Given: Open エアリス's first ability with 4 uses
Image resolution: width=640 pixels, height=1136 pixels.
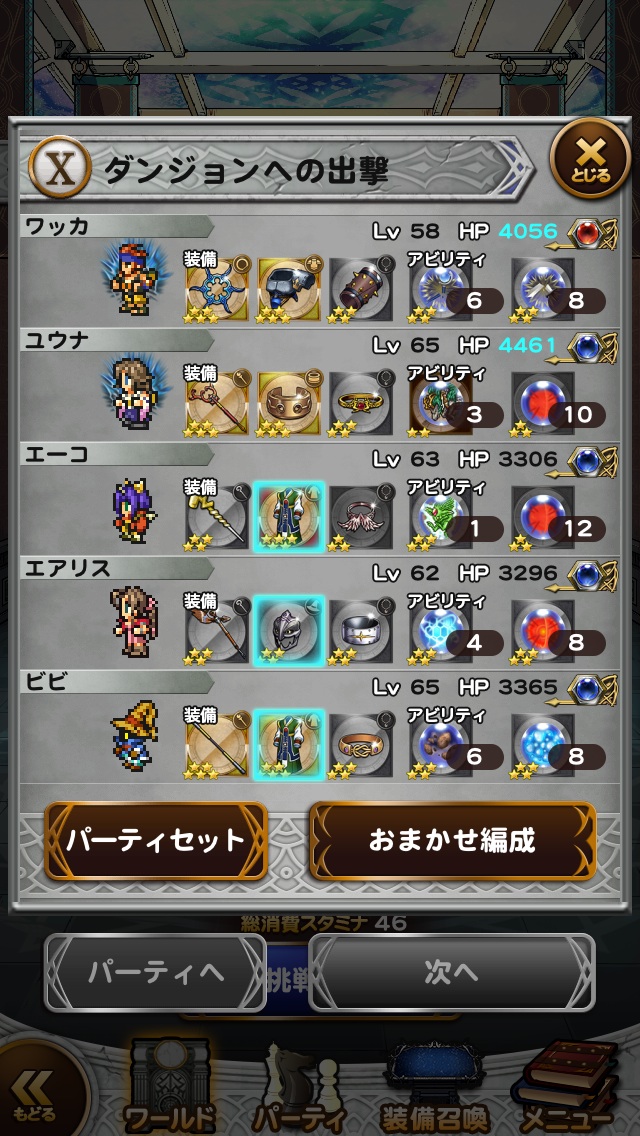Looking at the screenshot, I should click(442, 632).
